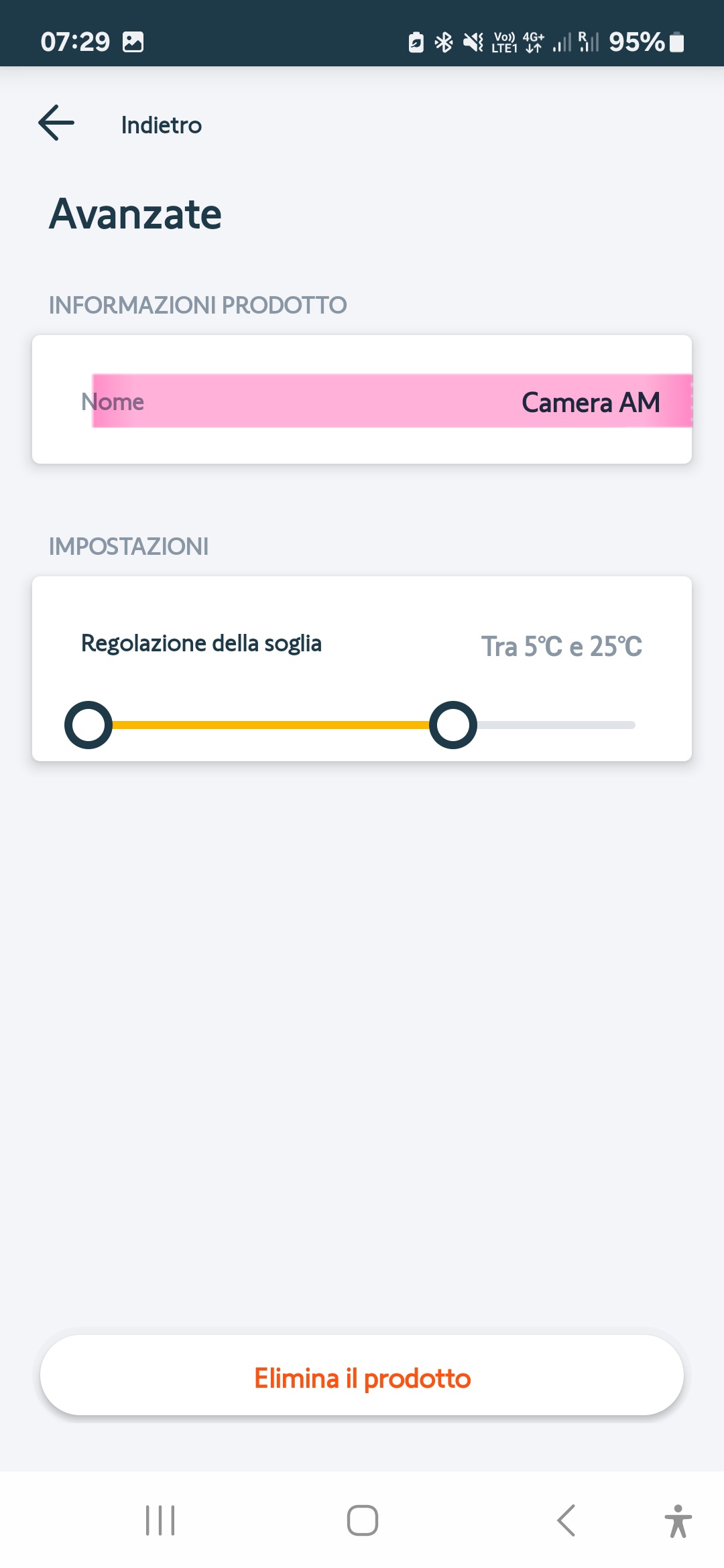This screenshot has height=1568, width=724.
Task: Open the accessibility shortcut button
Action: (678, 1520)
